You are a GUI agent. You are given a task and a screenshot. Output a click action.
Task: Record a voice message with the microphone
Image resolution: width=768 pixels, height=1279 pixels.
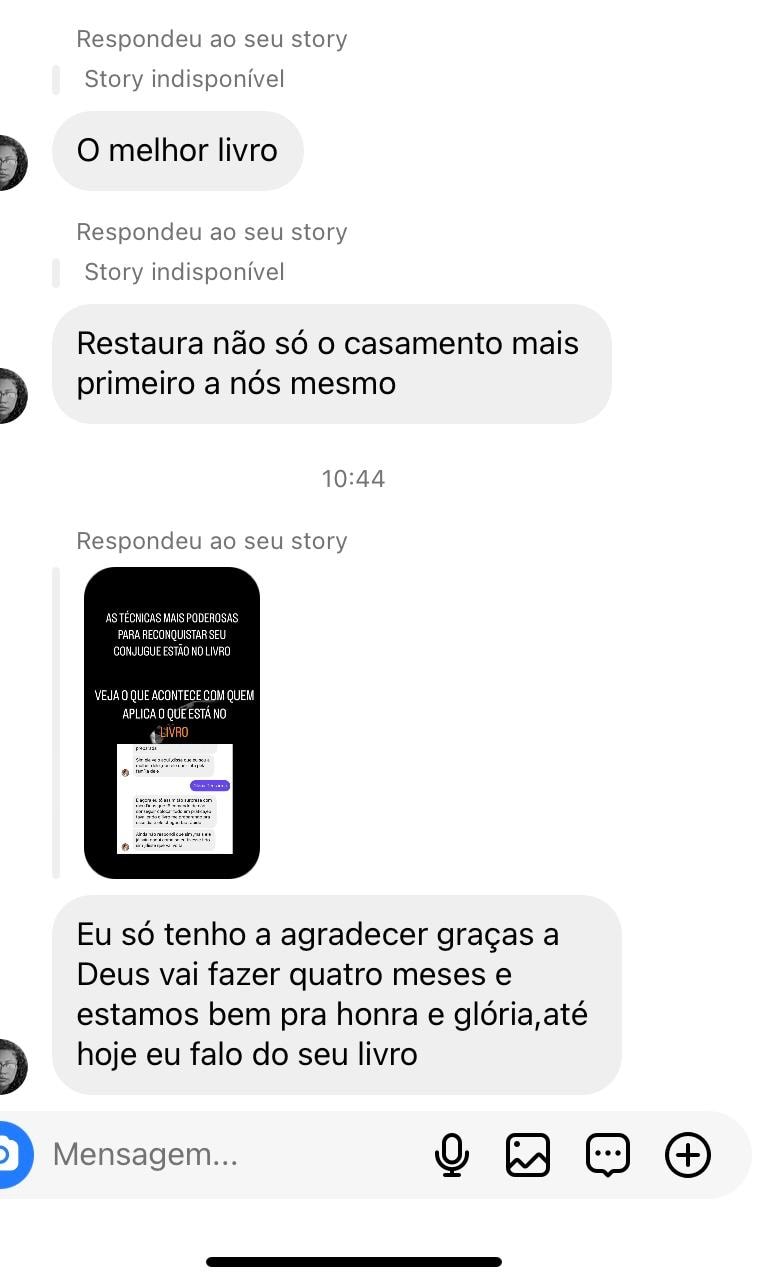(452, 1155)
